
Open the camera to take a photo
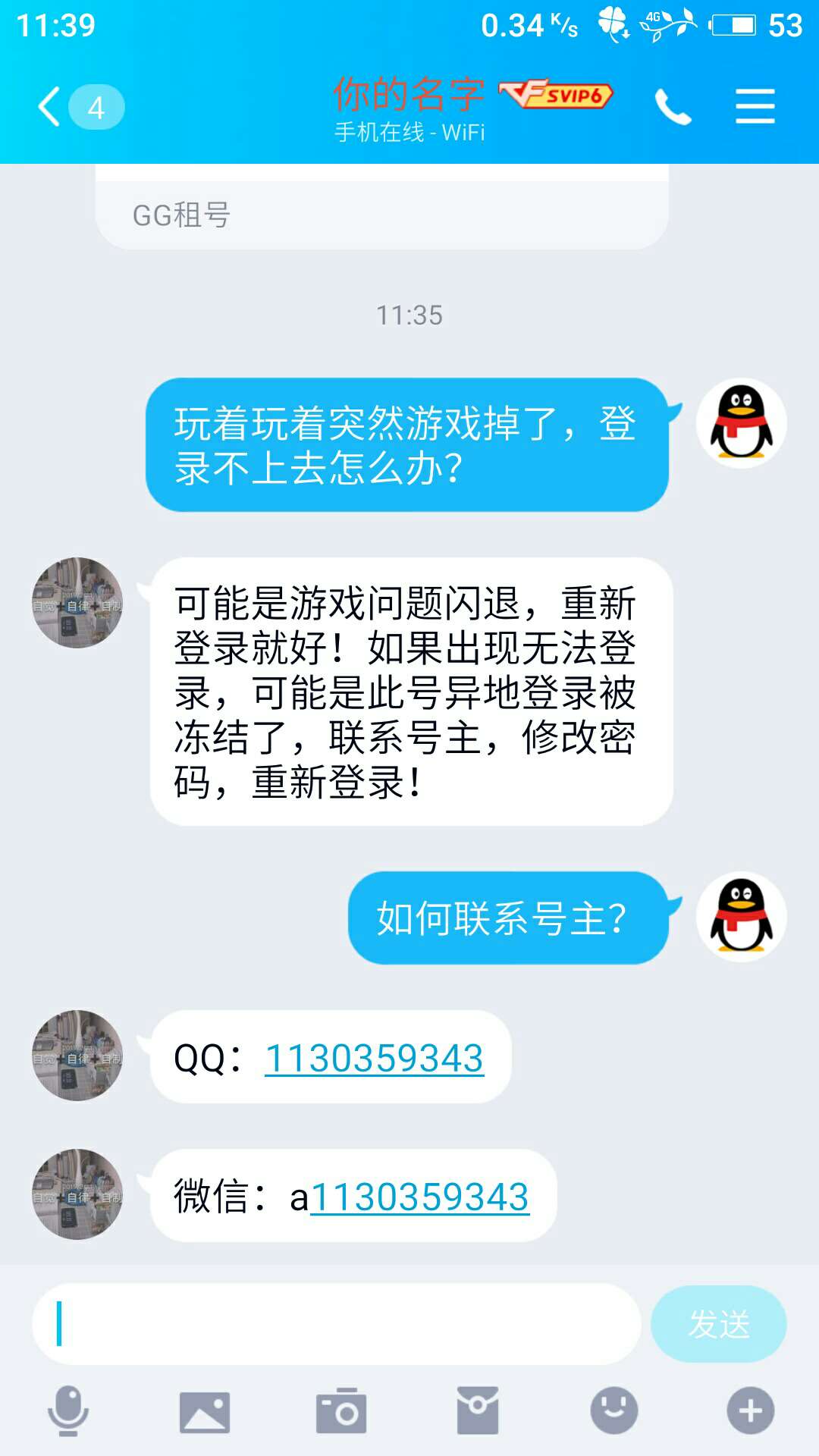click(x=341, y=1410)
